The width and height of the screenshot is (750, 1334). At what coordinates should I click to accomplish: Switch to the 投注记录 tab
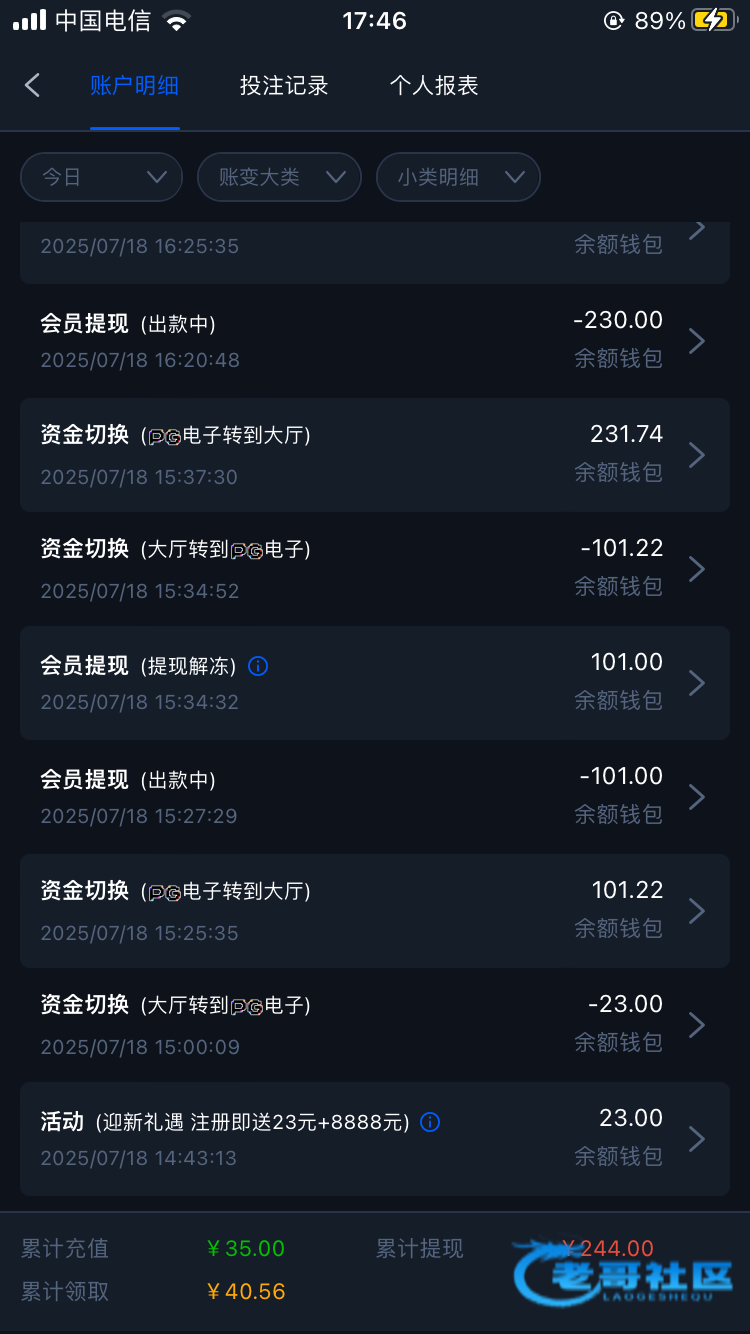284,86
